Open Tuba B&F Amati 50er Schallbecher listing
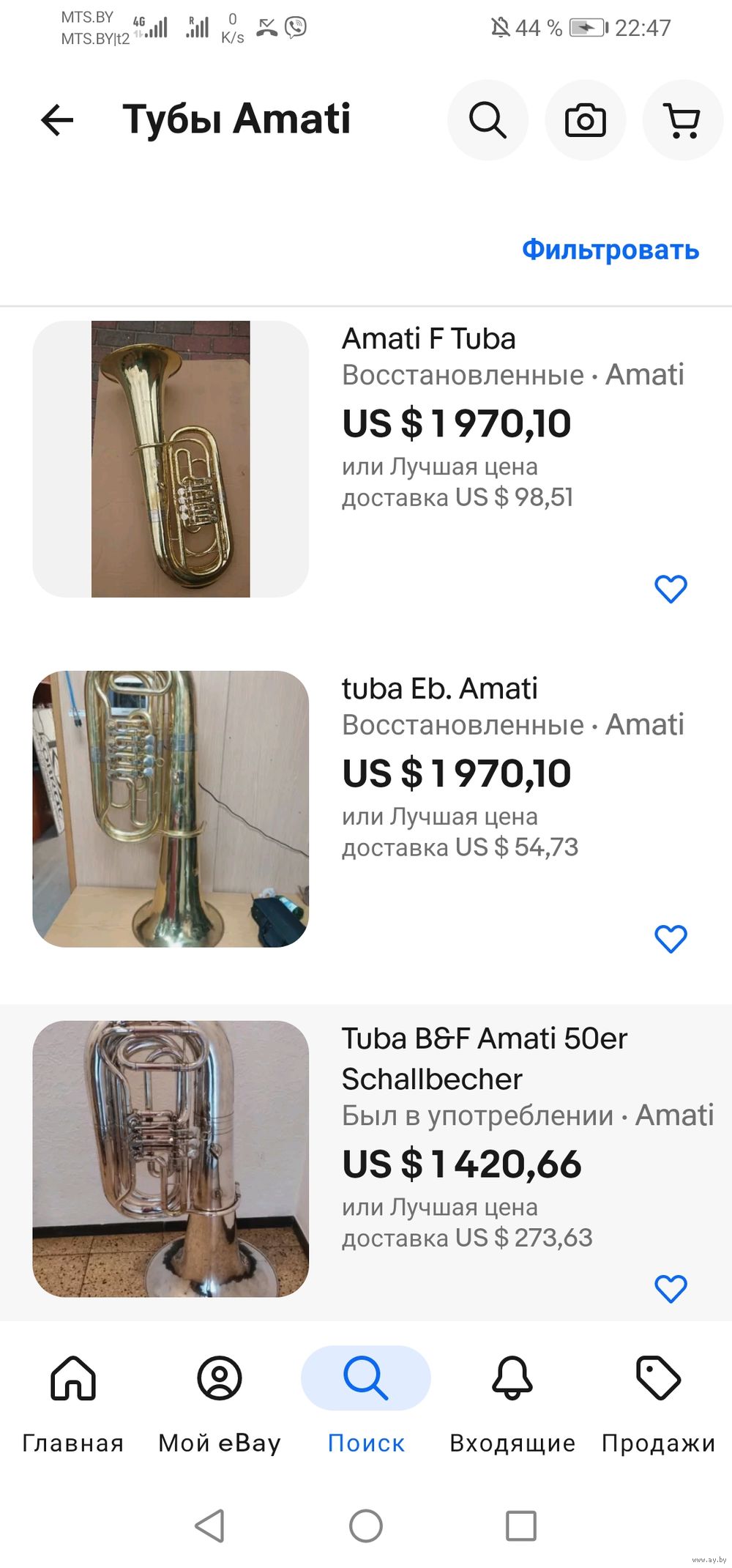This screenshot has height=1568, width=732. point(485,1058)
